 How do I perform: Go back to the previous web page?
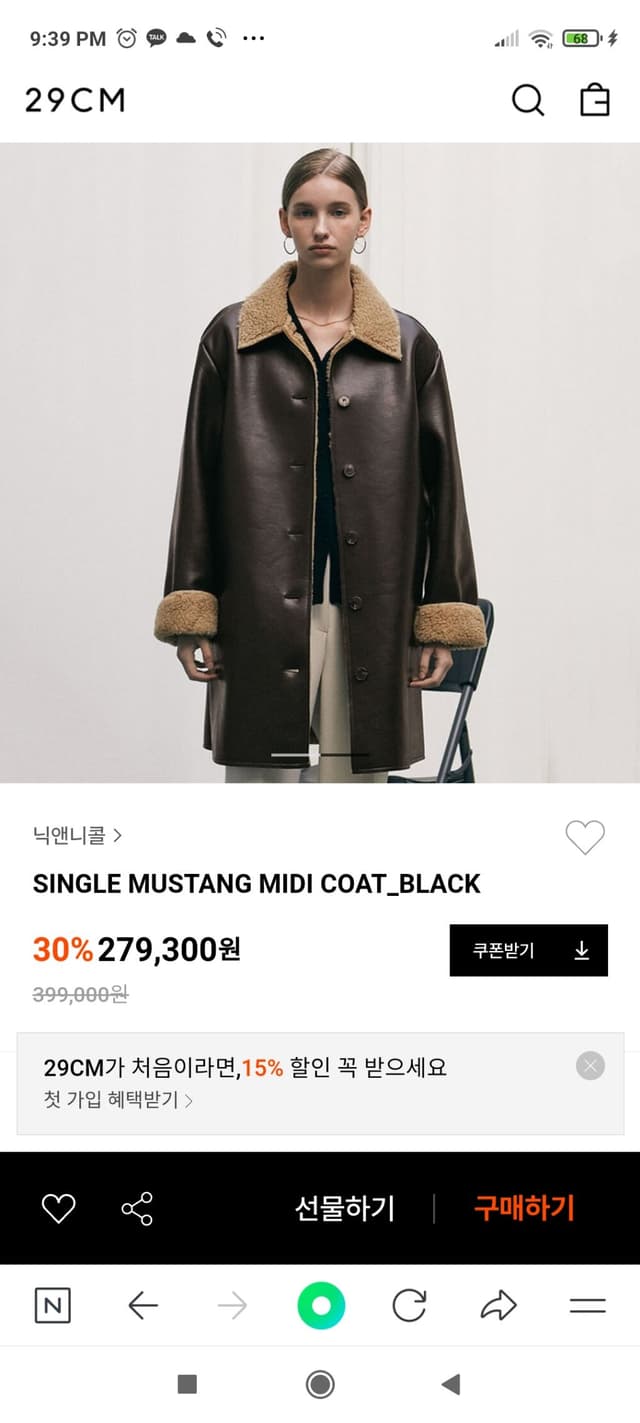[x=143, y=1305]
